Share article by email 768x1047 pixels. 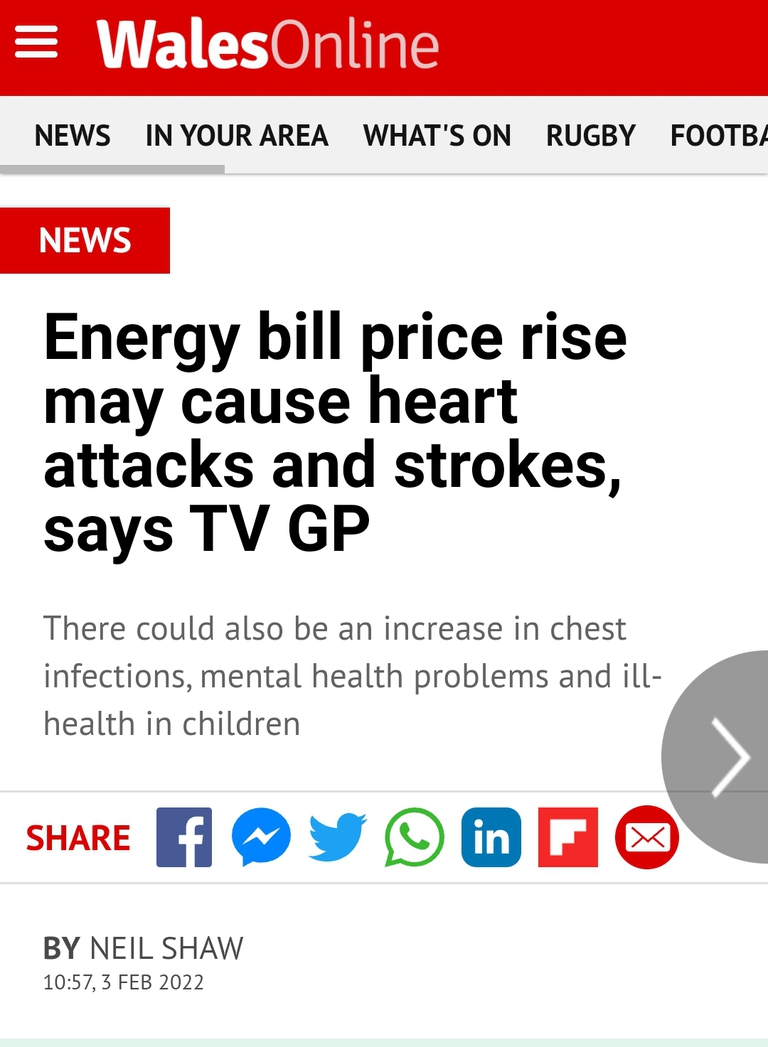click(x=646, y=837)
